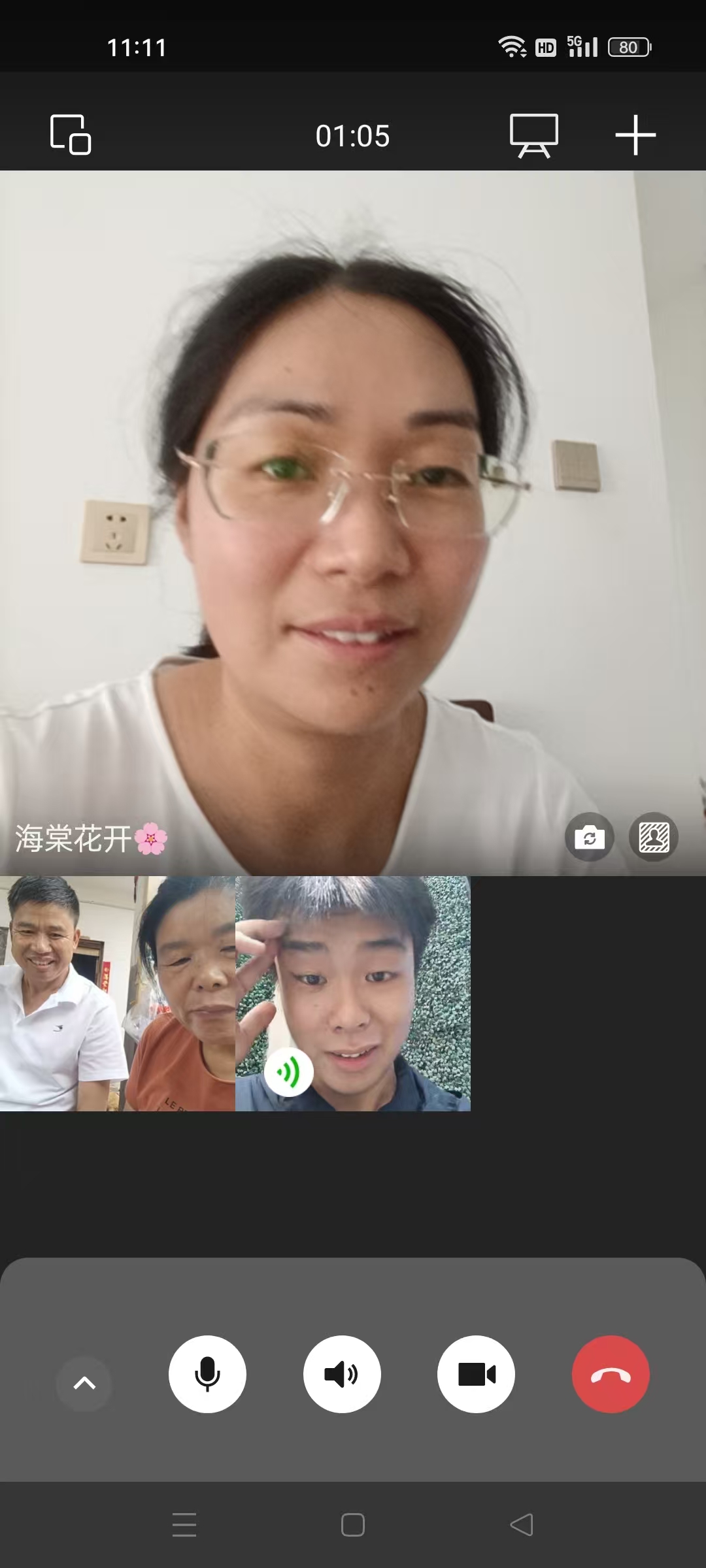The image size is (706, 1568).
Task: Hang up the call
Action: click(611, 1374)
